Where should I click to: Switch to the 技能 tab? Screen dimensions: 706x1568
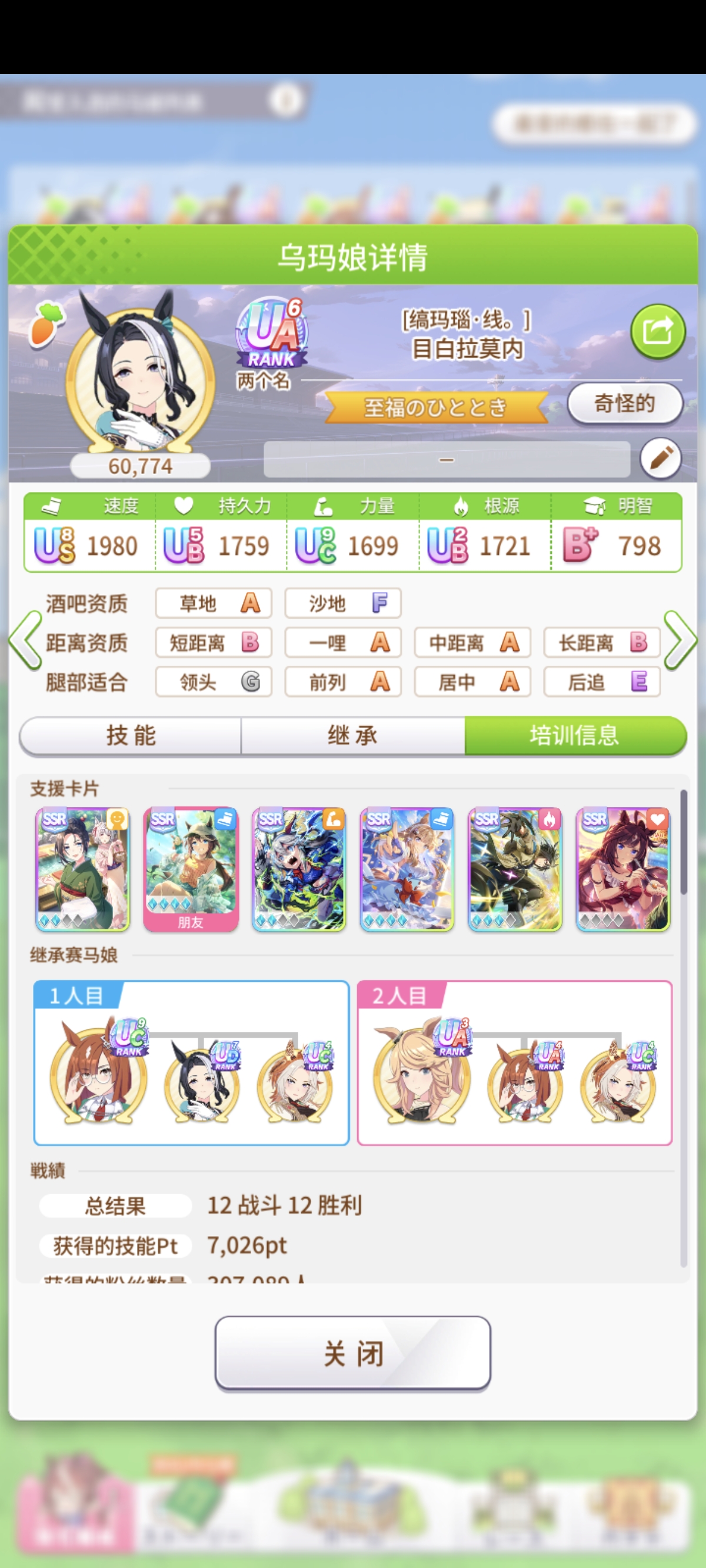[x=131, y=735]
